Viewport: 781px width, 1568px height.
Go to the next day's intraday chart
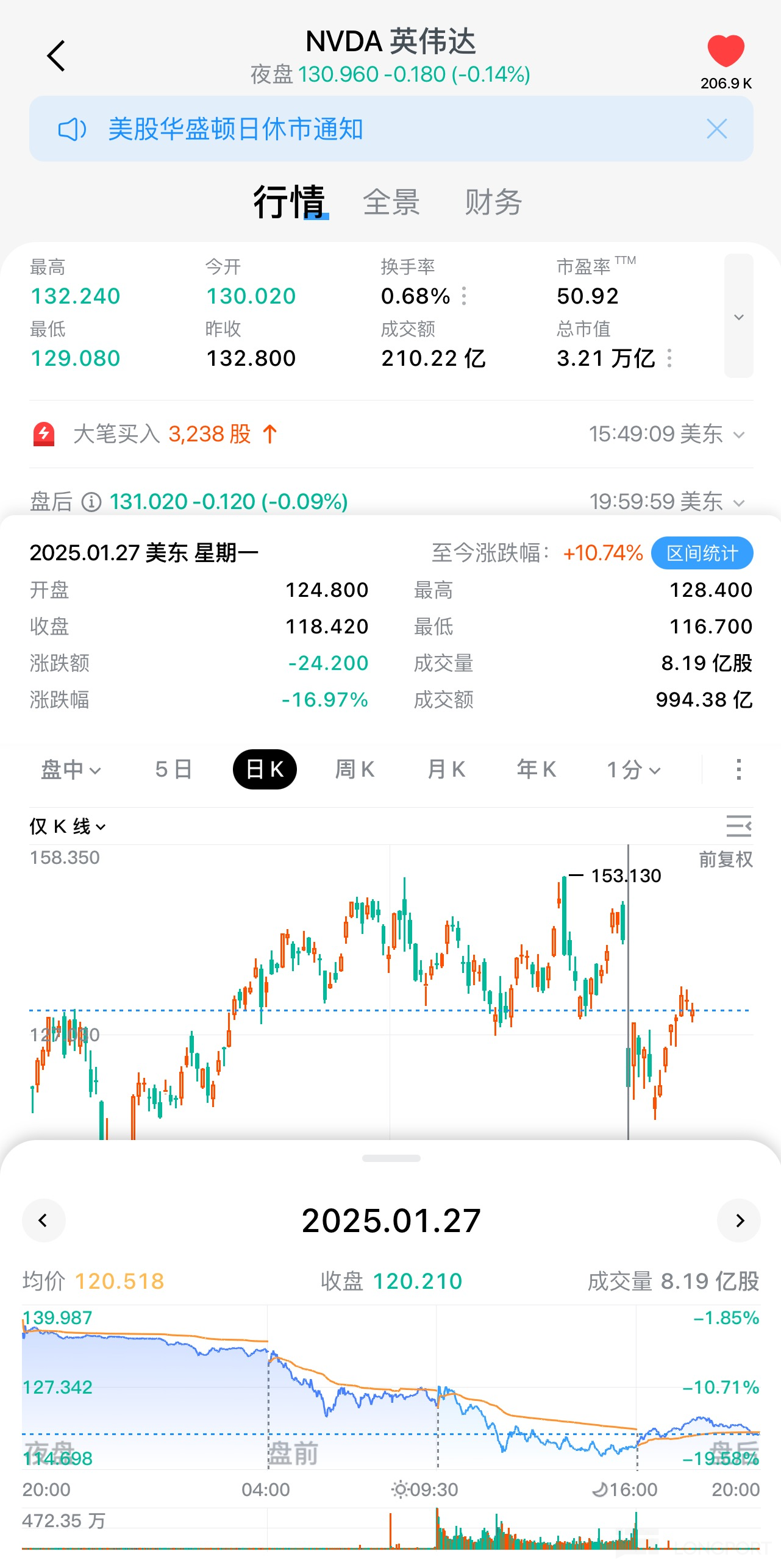(739, 1221)
